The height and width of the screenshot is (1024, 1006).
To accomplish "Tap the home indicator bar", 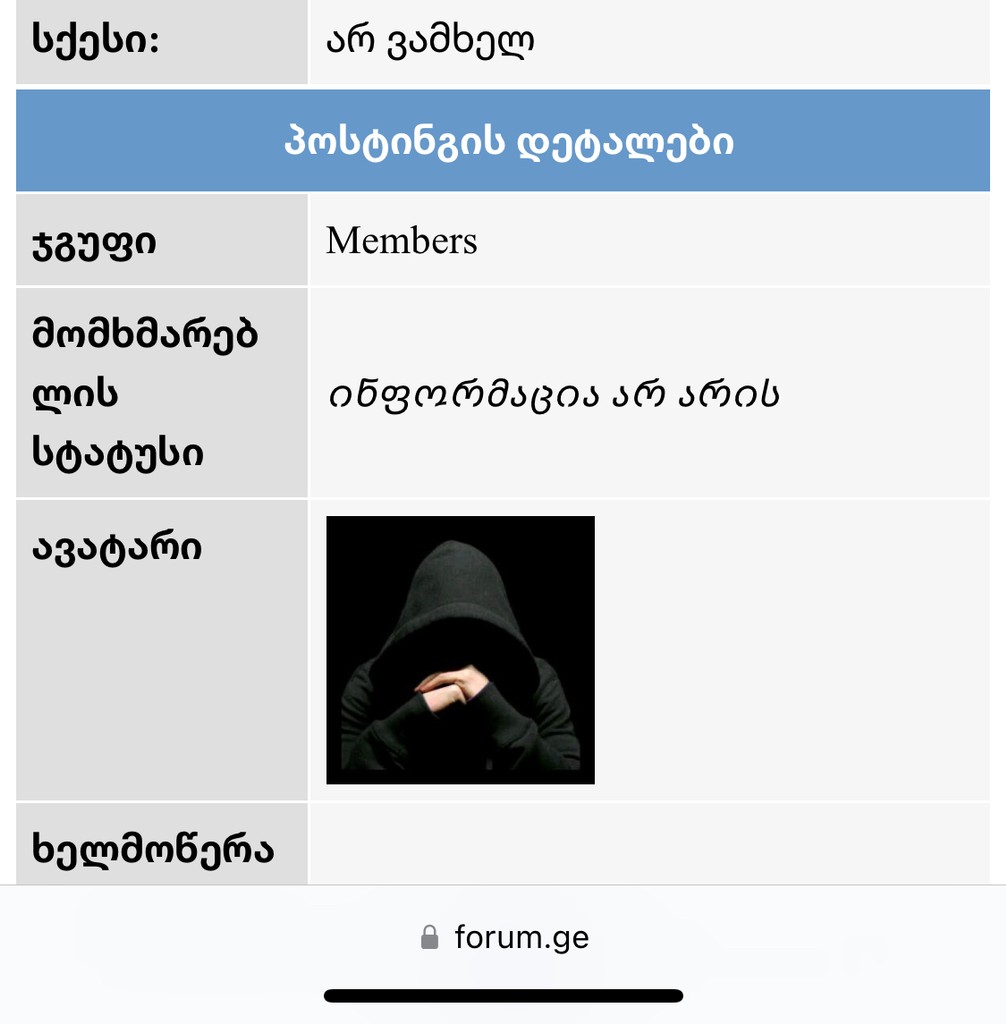I will [503, 996].
